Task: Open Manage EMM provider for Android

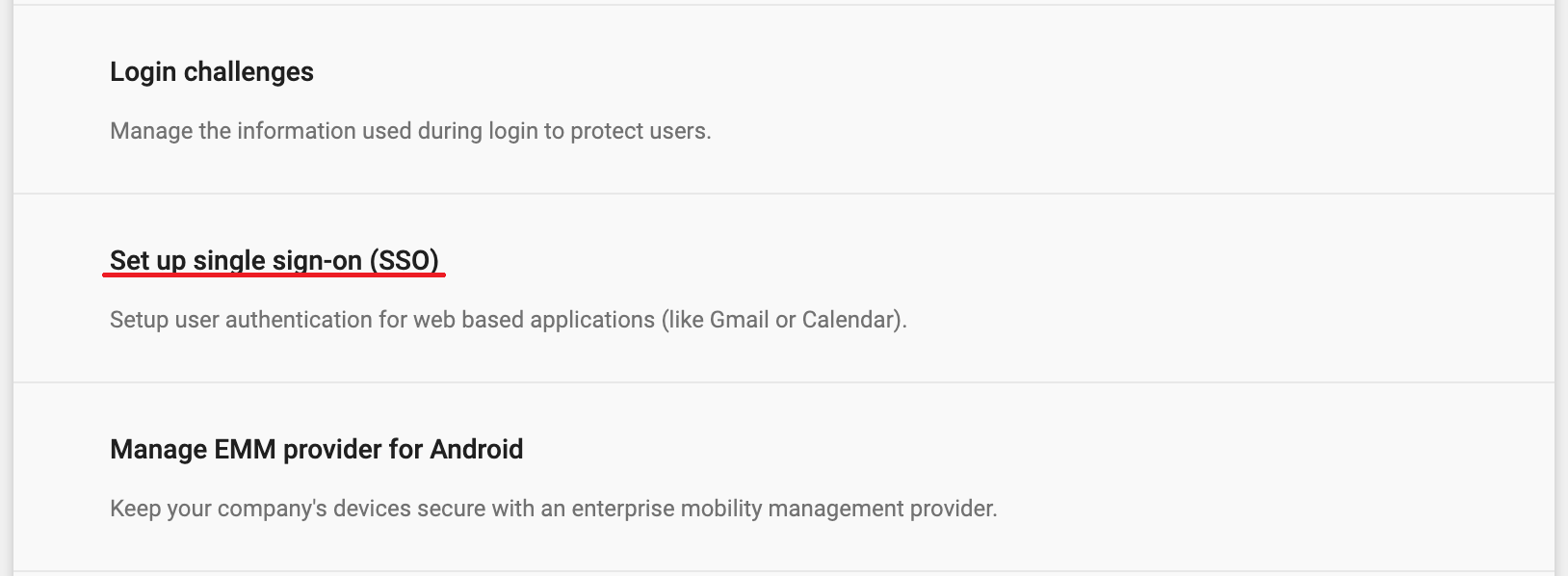Action: click(316, 450)
